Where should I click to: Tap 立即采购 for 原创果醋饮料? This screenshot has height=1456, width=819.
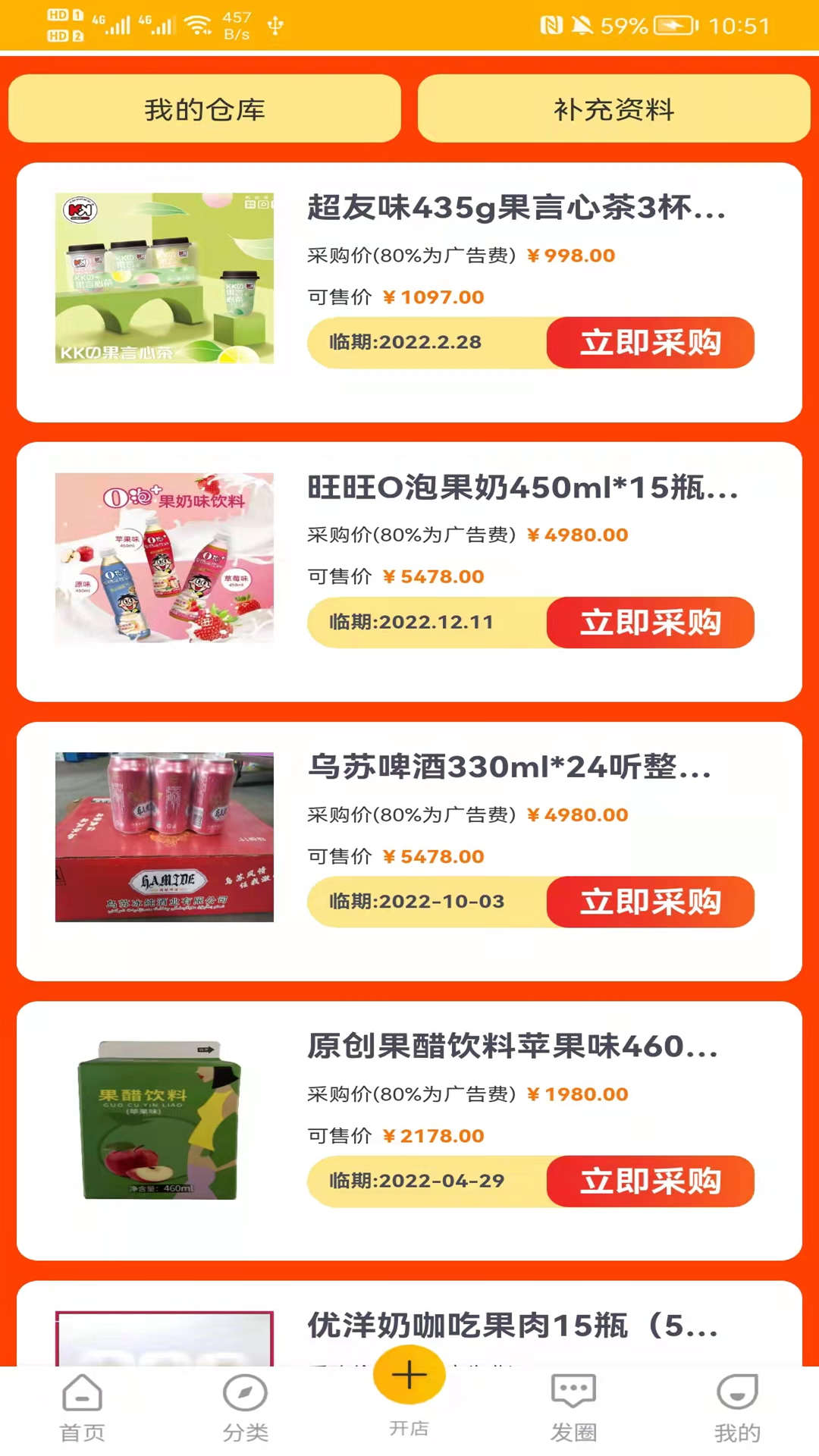[x=650, y=1181]
